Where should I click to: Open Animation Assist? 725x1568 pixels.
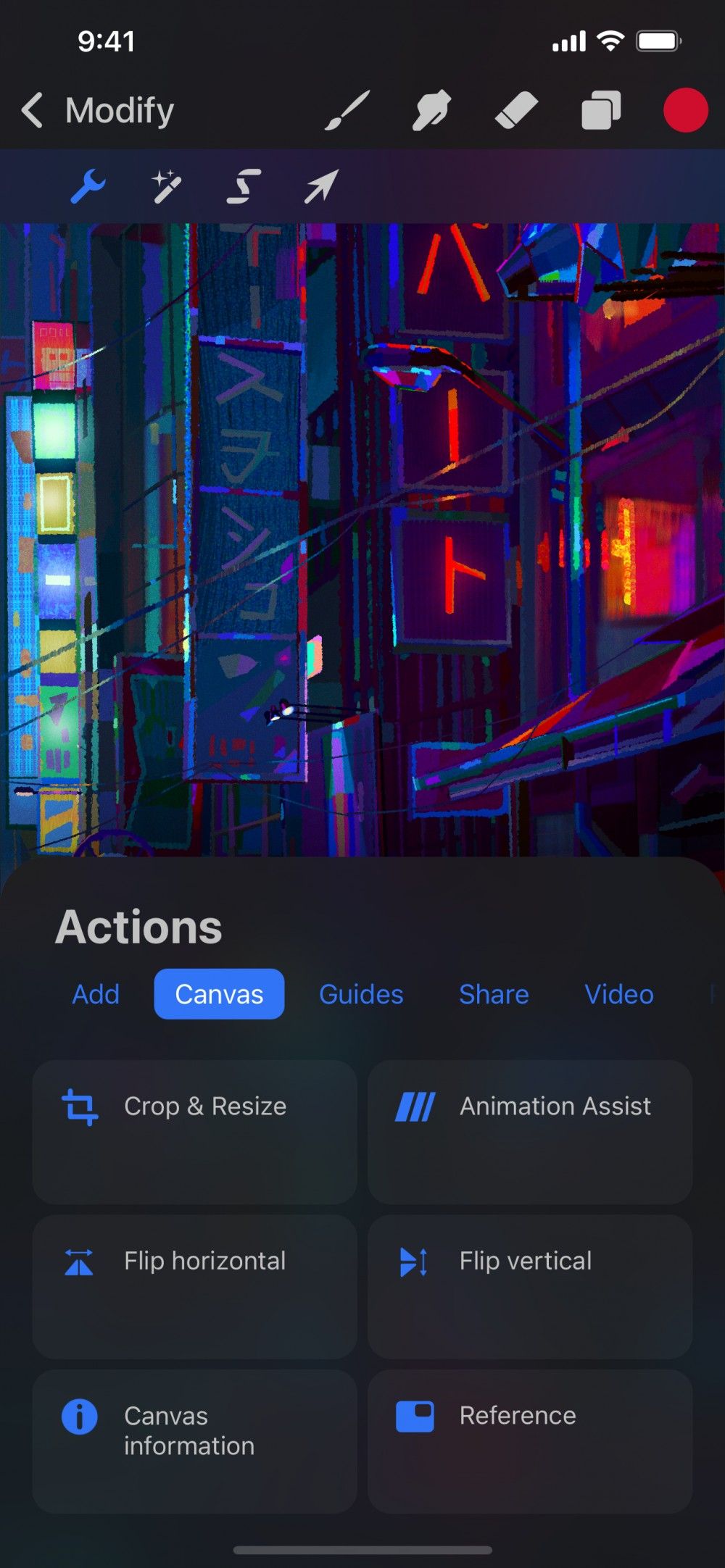[529, 1130]
